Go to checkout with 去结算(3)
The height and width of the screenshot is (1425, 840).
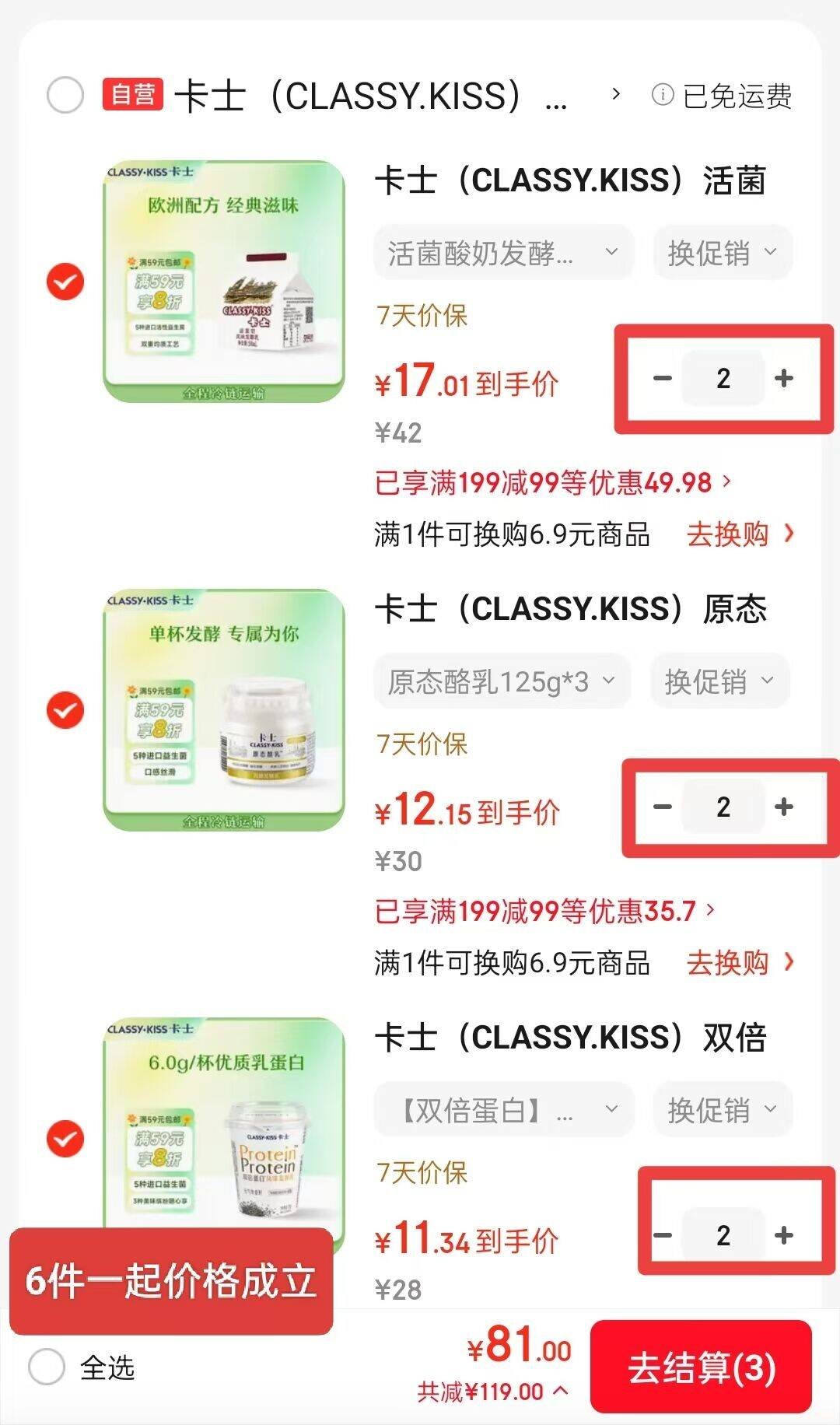click(701, 1367)
